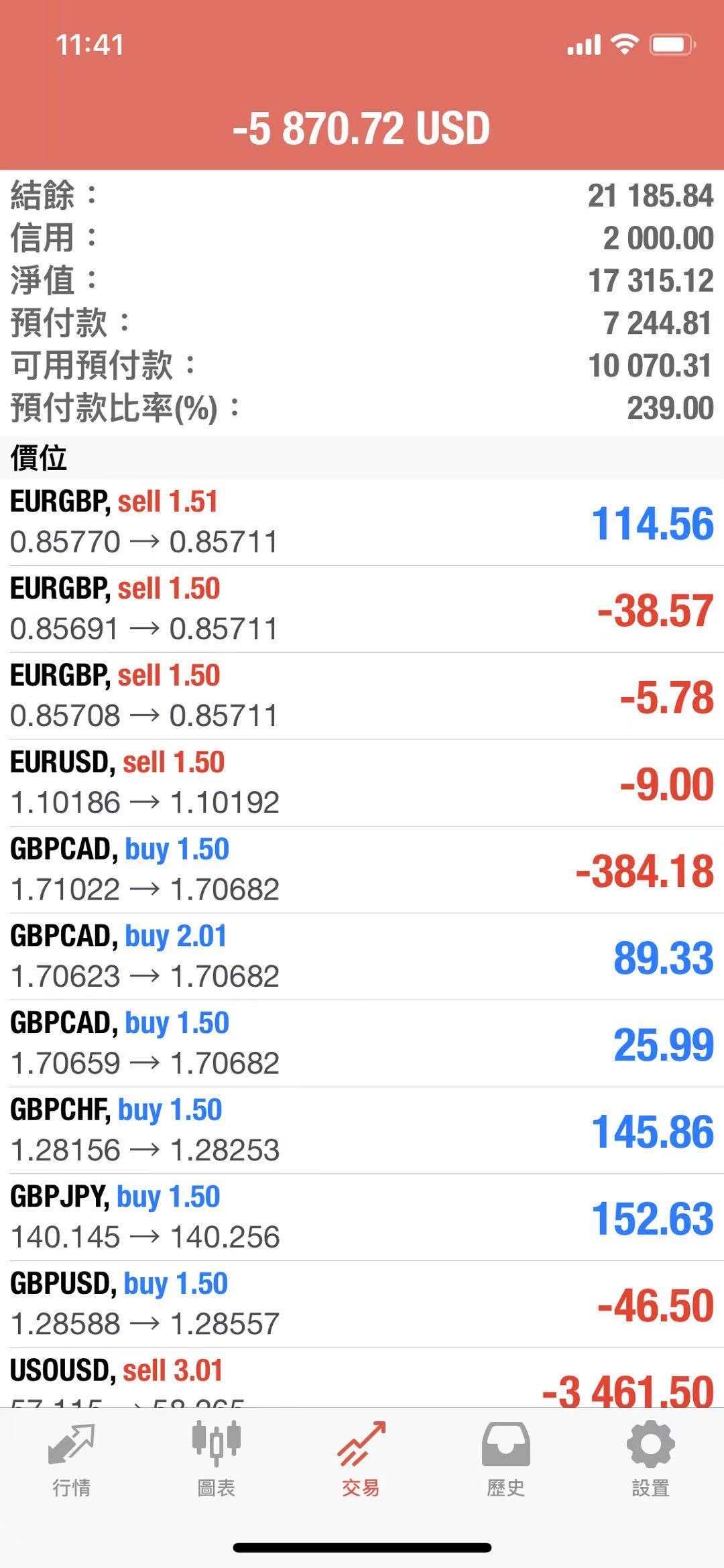The image size is (724, 1568).
Task: Open the GBPUSD buy 1.50 position
Action: (362, 1304)
